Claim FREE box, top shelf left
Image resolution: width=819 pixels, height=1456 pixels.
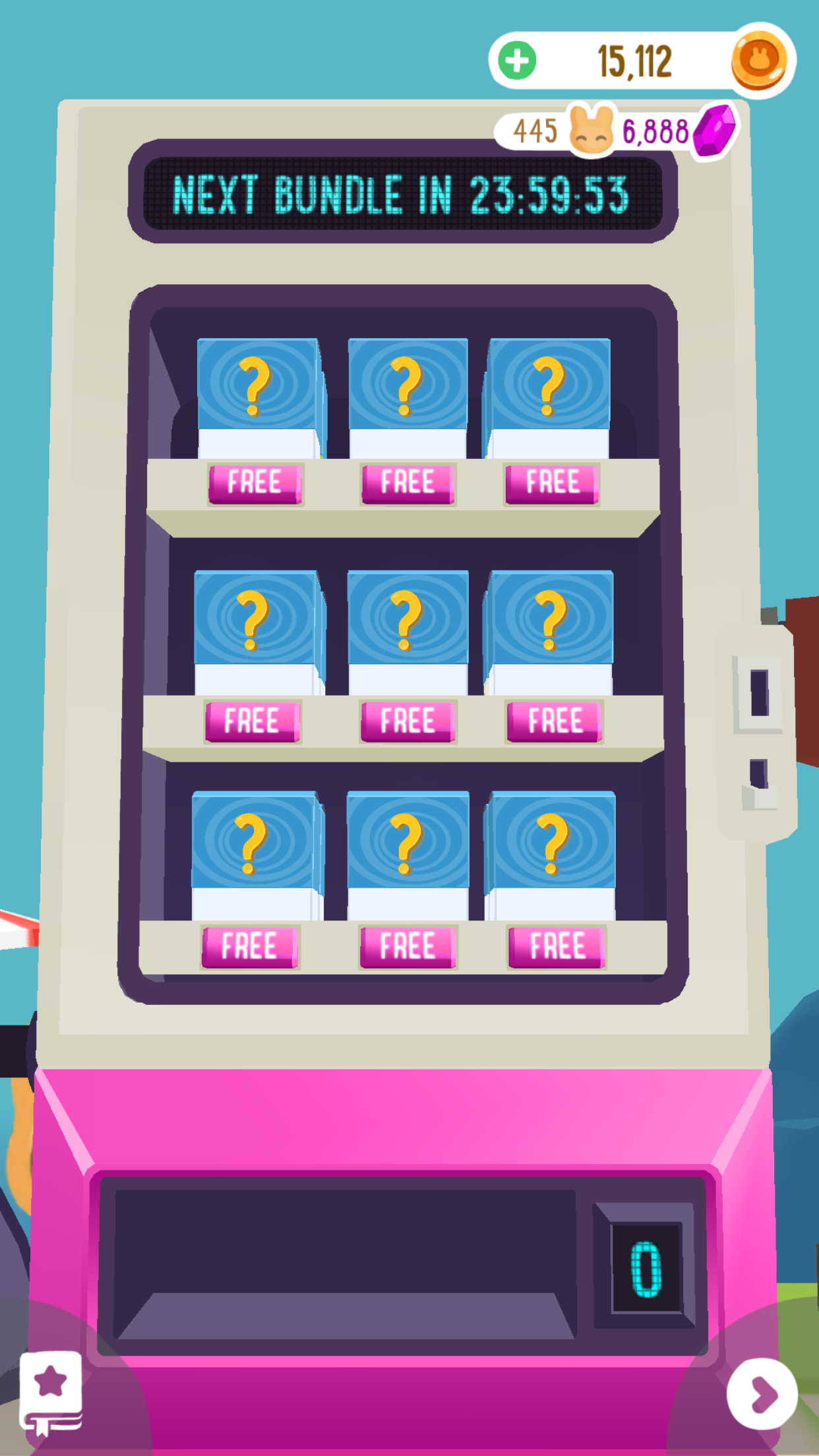pyautogui.click(x=255, y=483)
